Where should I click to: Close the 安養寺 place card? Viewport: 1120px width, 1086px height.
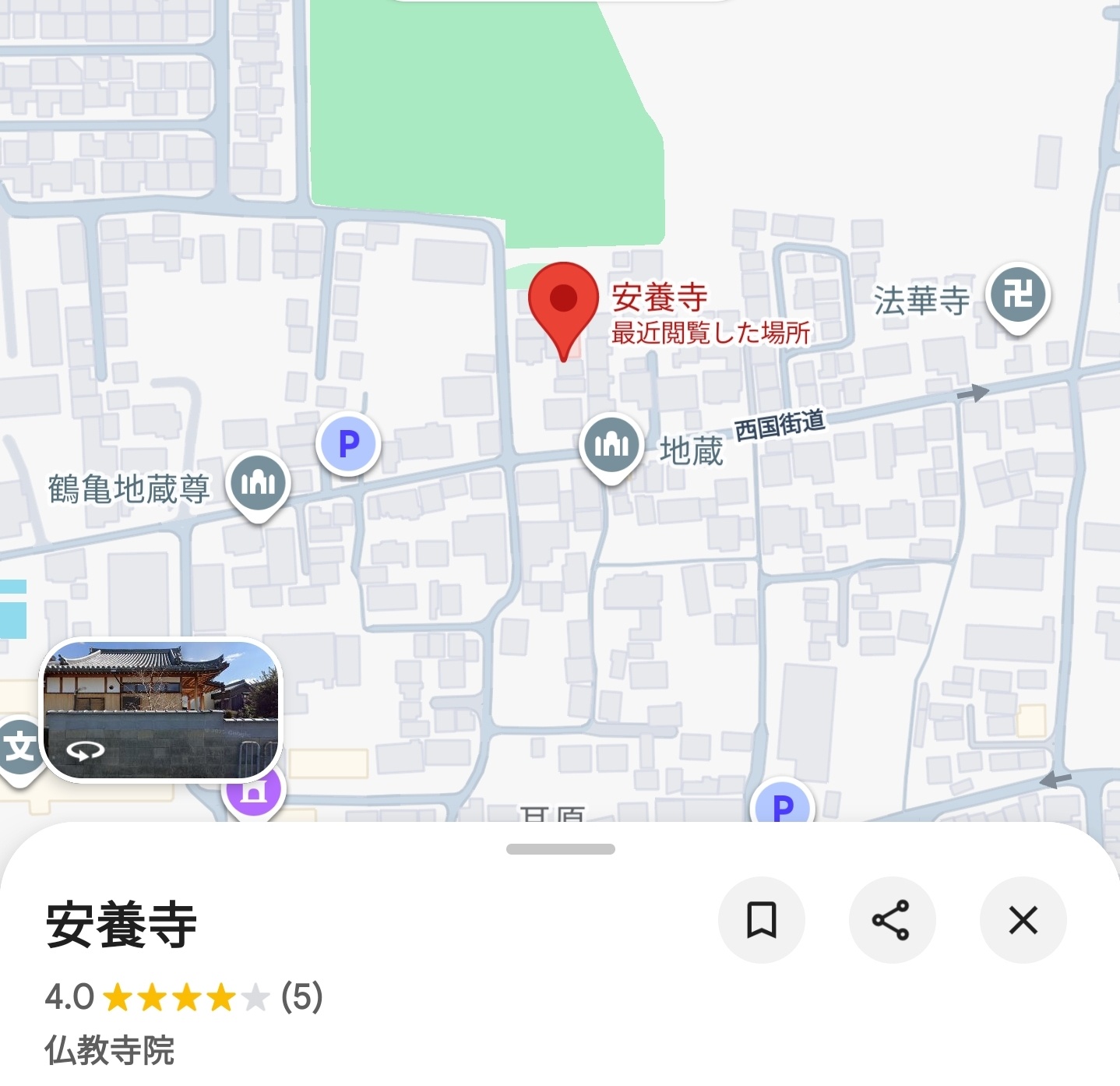tap(1023, 920)
